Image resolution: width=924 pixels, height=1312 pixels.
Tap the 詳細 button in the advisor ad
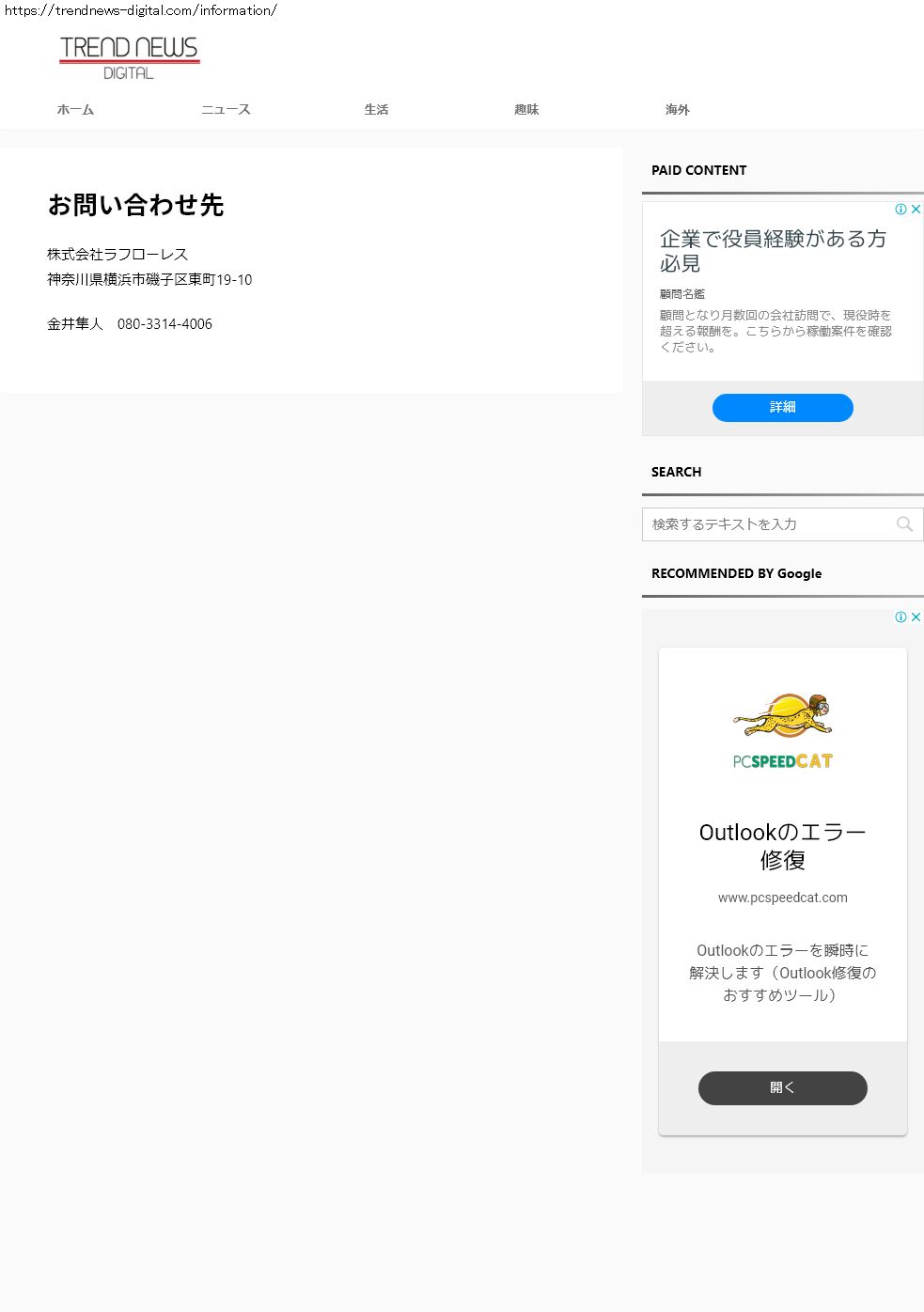point(782,408)
